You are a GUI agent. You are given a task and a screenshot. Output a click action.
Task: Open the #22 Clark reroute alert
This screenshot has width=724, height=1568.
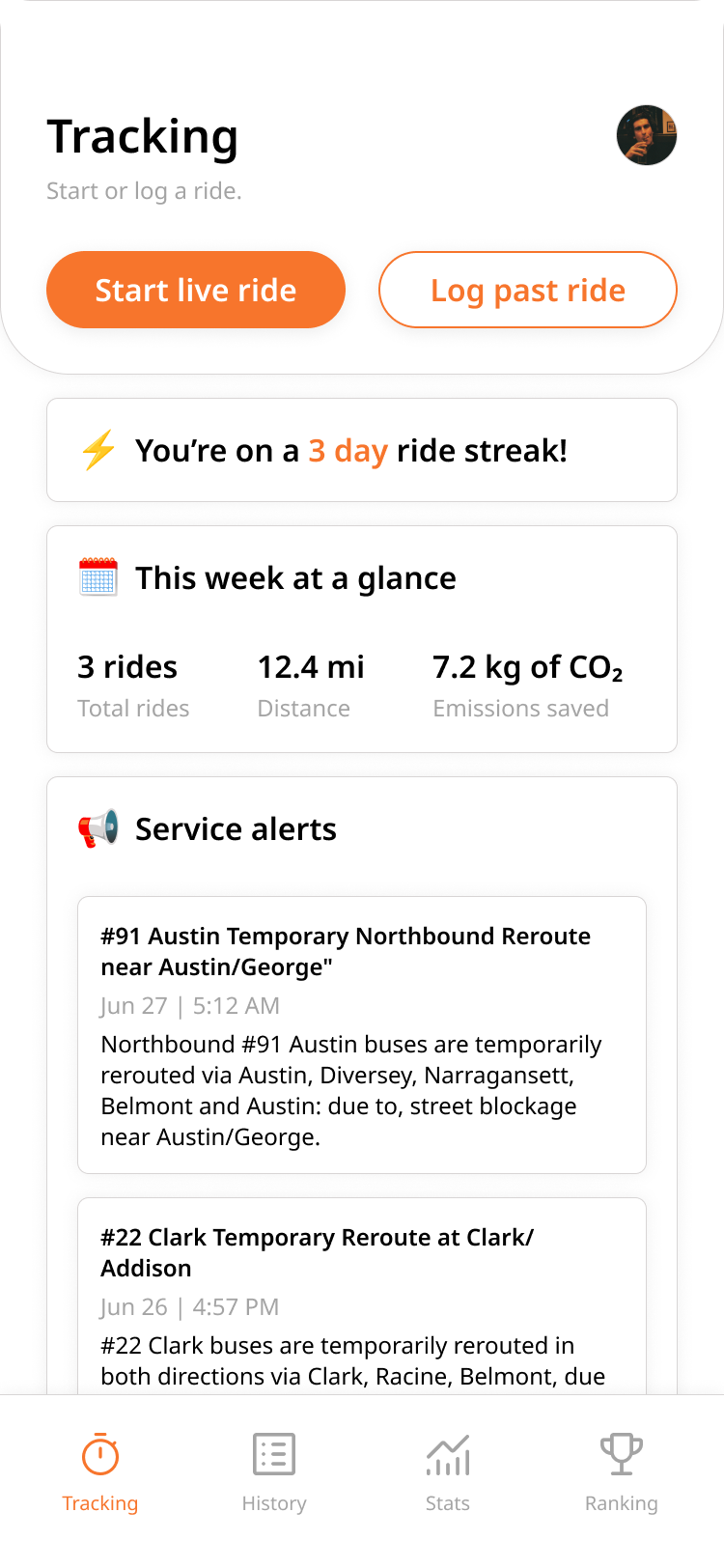tap(362, 1296)
